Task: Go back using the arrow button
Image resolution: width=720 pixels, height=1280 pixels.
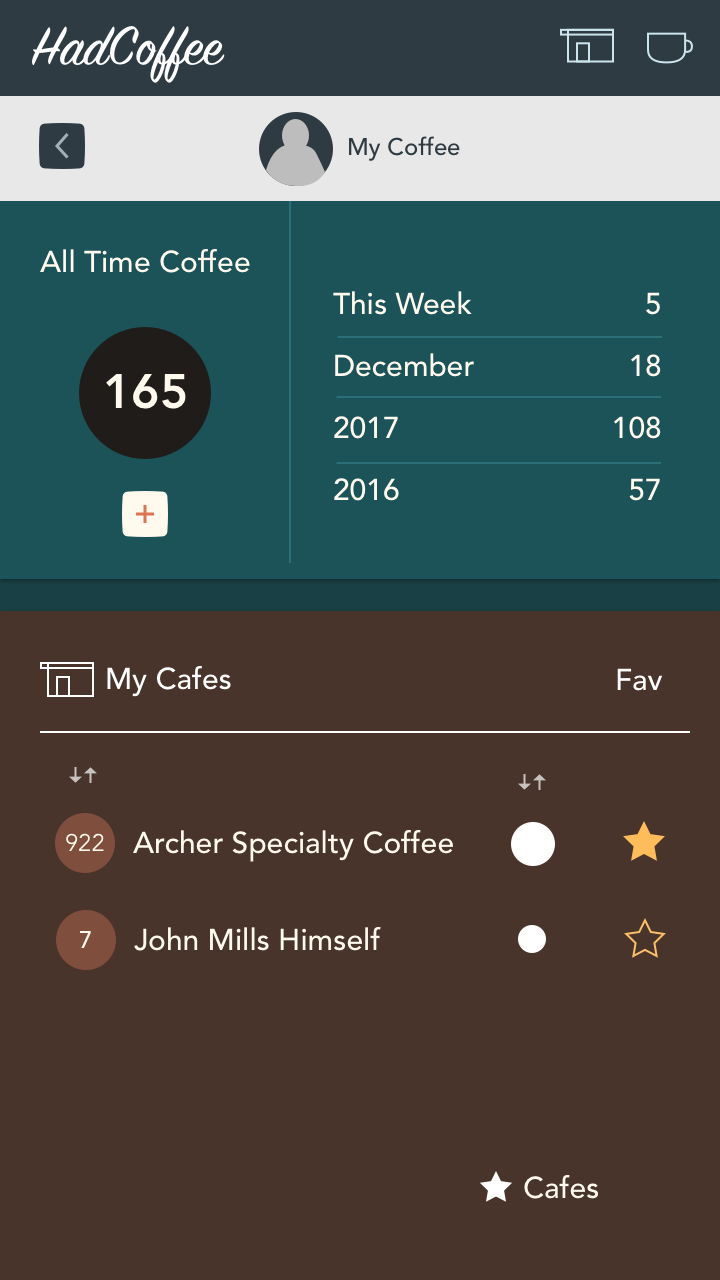Action: click(x=62, y=147)
